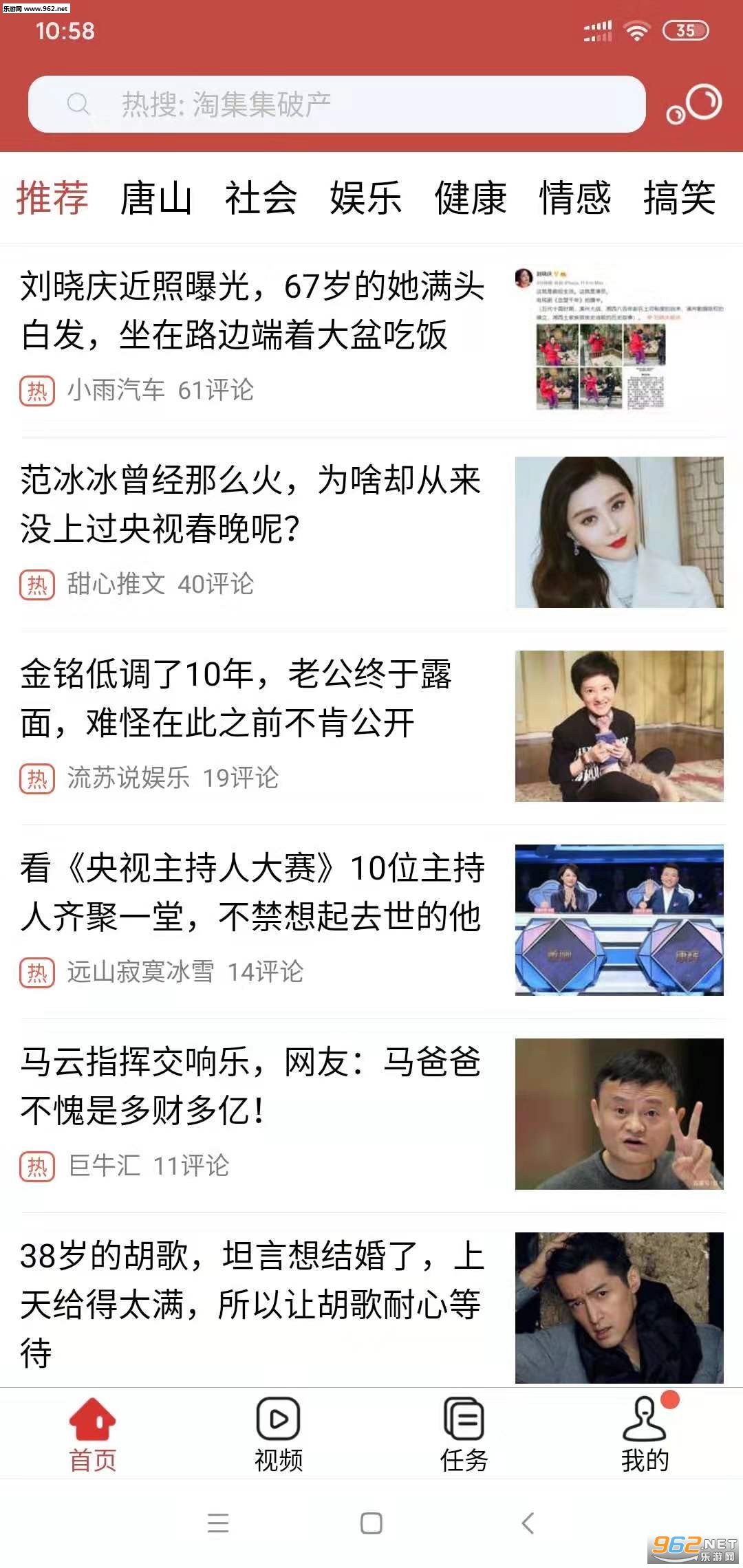This screenshot has width=743, height=1568.
Task: Tap the system back button
Action: (528, 1523)
